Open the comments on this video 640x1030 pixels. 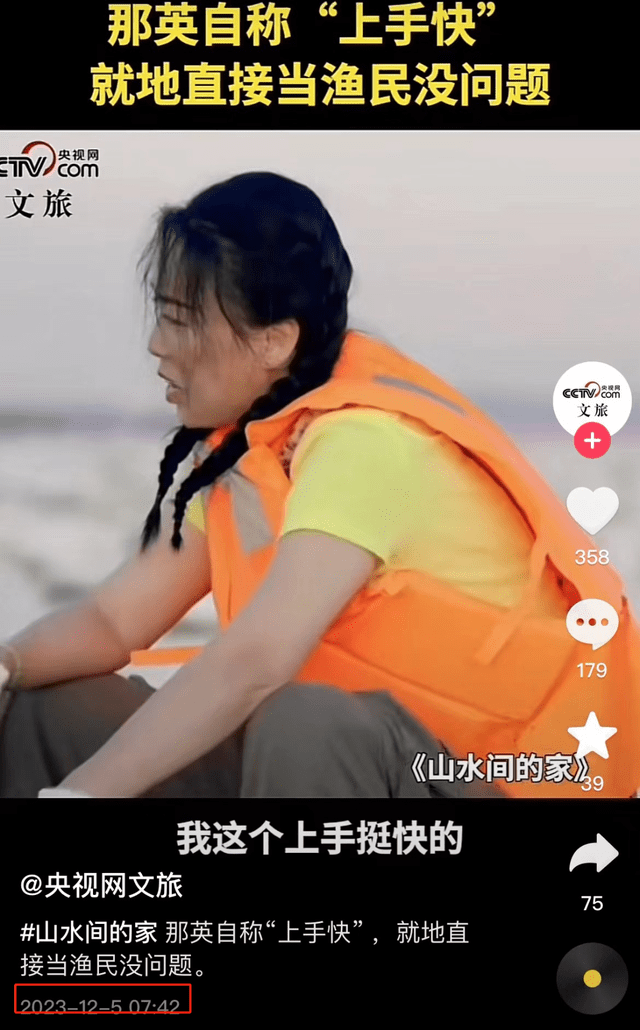[x=592, y=625]
